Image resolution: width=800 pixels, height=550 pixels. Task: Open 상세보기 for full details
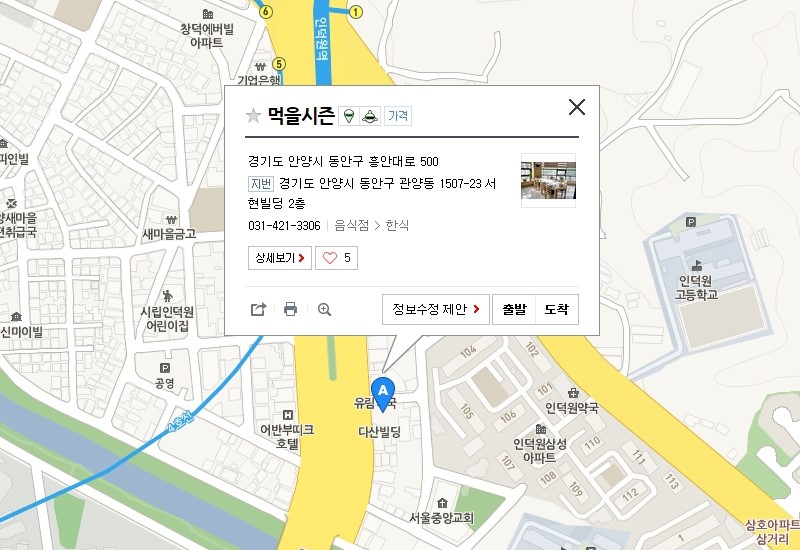point(280,258)
